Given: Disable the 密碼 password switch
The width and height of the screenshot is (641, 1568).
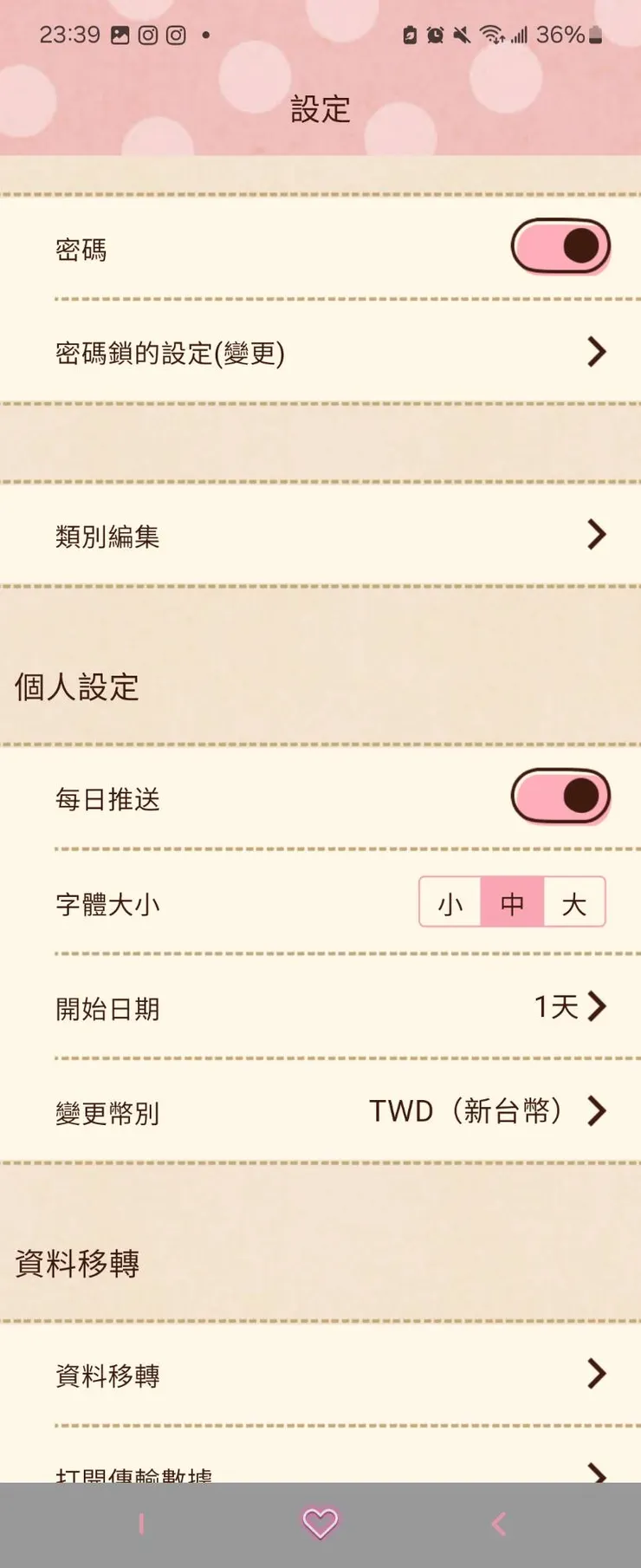Looking at the screenshot, I should tap(561, 246).
